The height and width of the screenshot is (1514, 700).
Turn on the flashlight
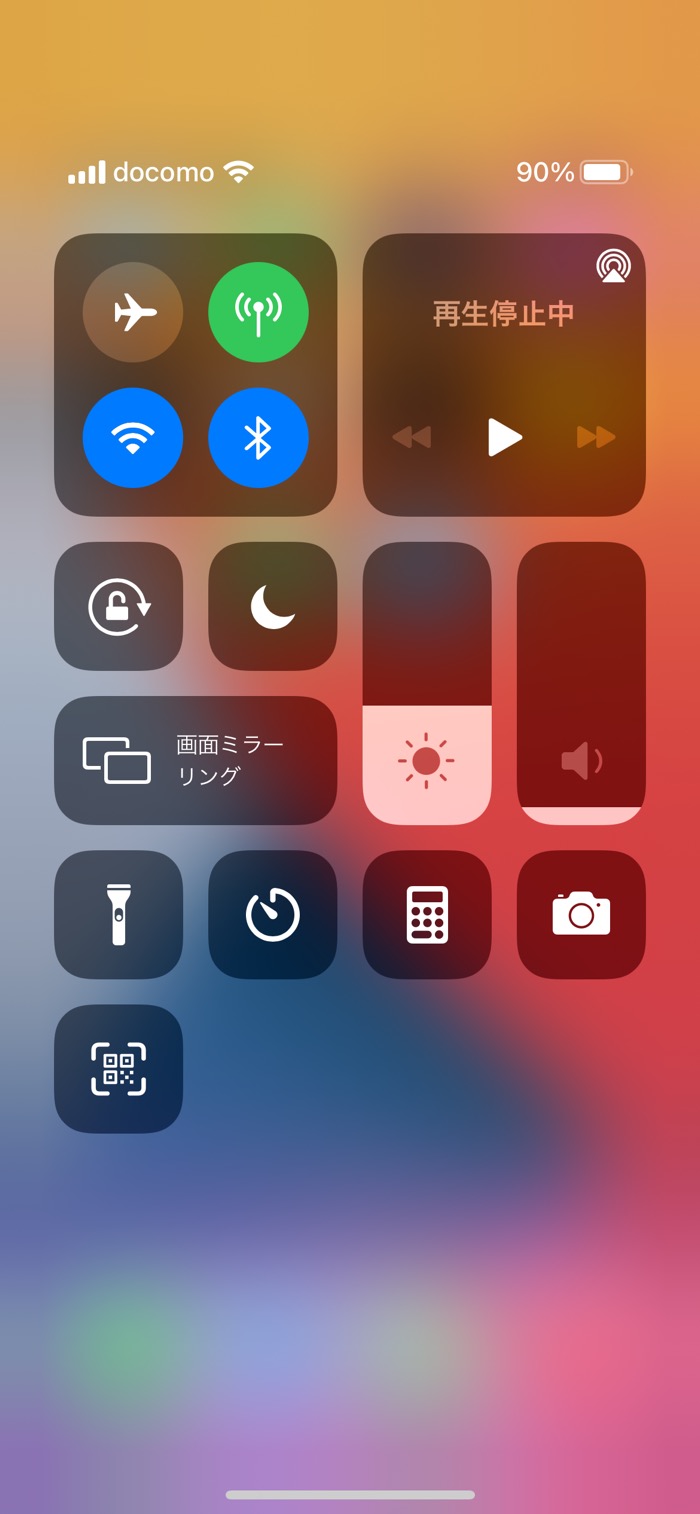click(118, 914)
